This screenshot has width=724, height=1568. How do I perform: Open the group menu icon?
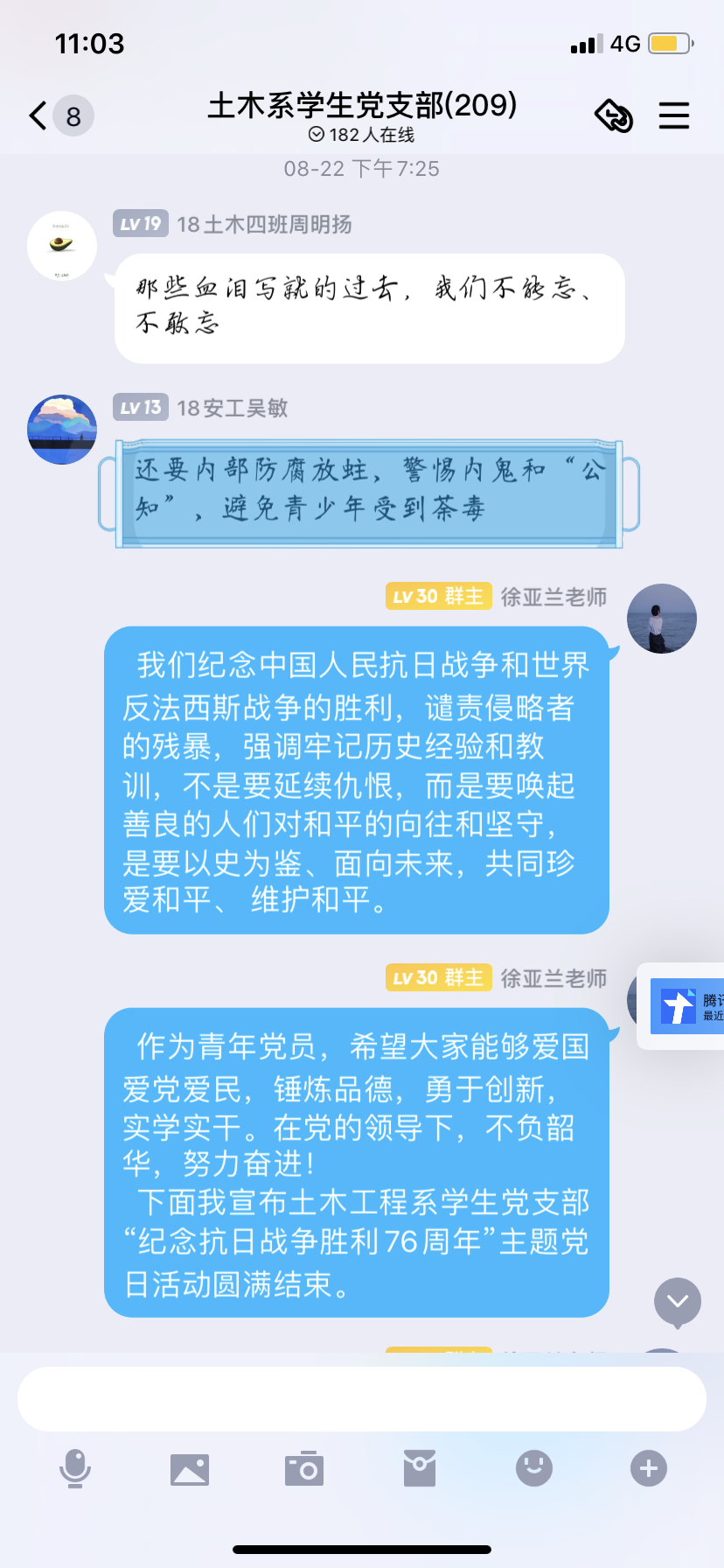(x=673, y=115)
